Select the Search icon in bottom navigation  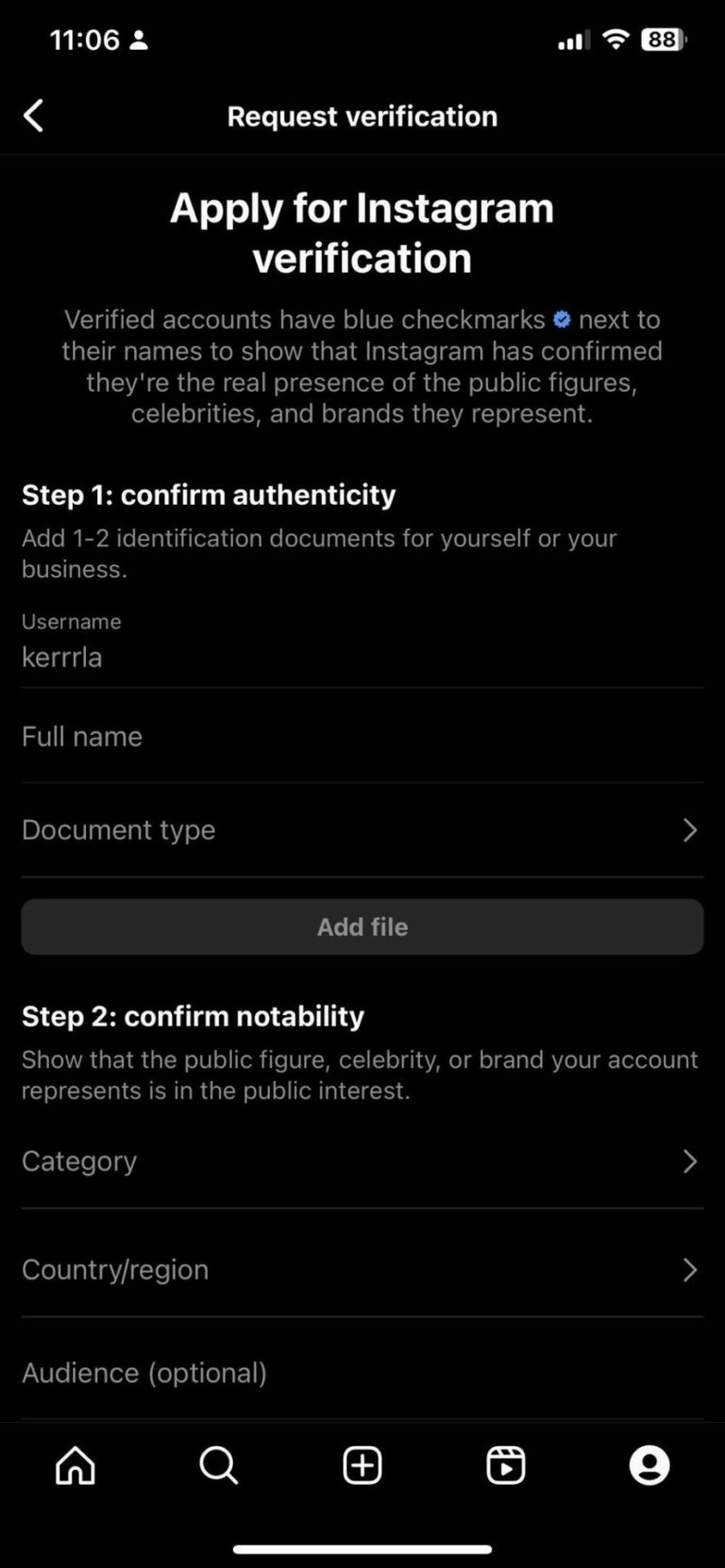pyautogui.click(x=218, y=1465)
